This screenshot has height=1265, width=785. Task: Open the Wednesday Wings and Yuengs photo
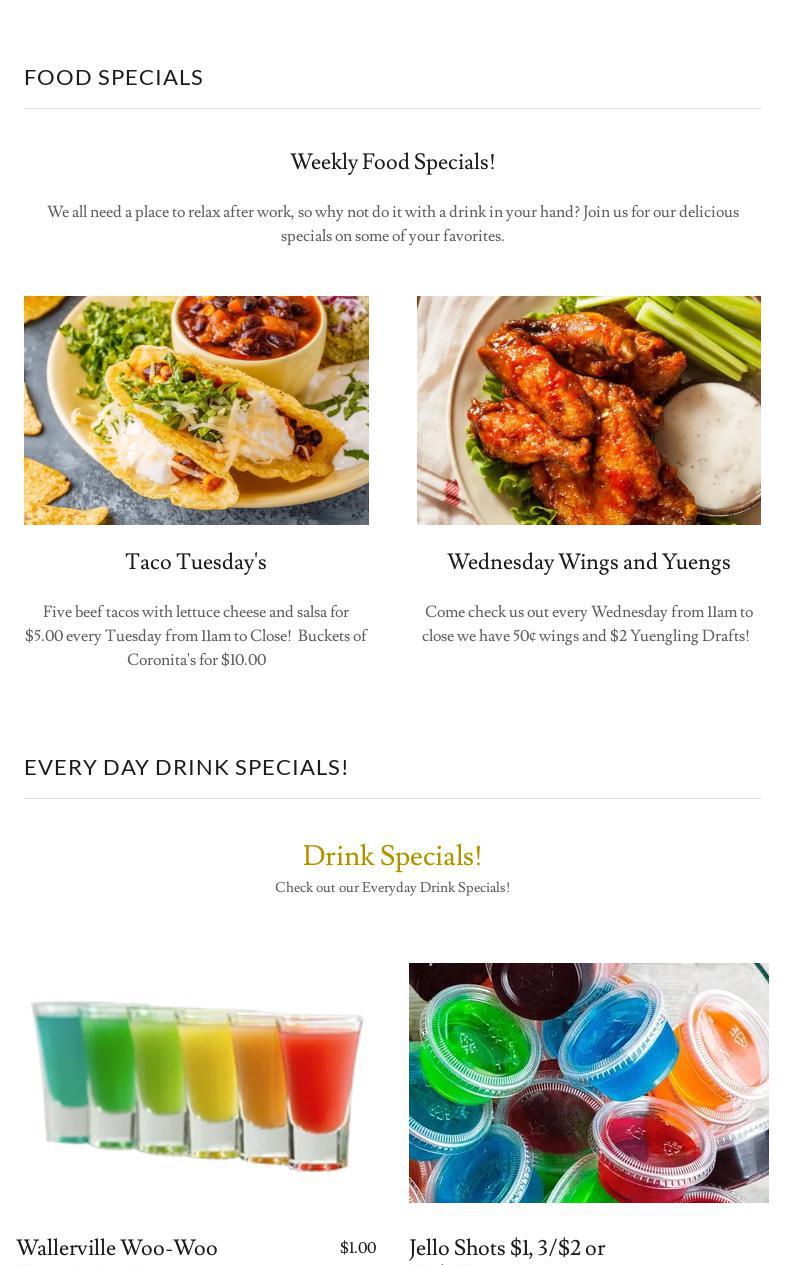[588, 410]
